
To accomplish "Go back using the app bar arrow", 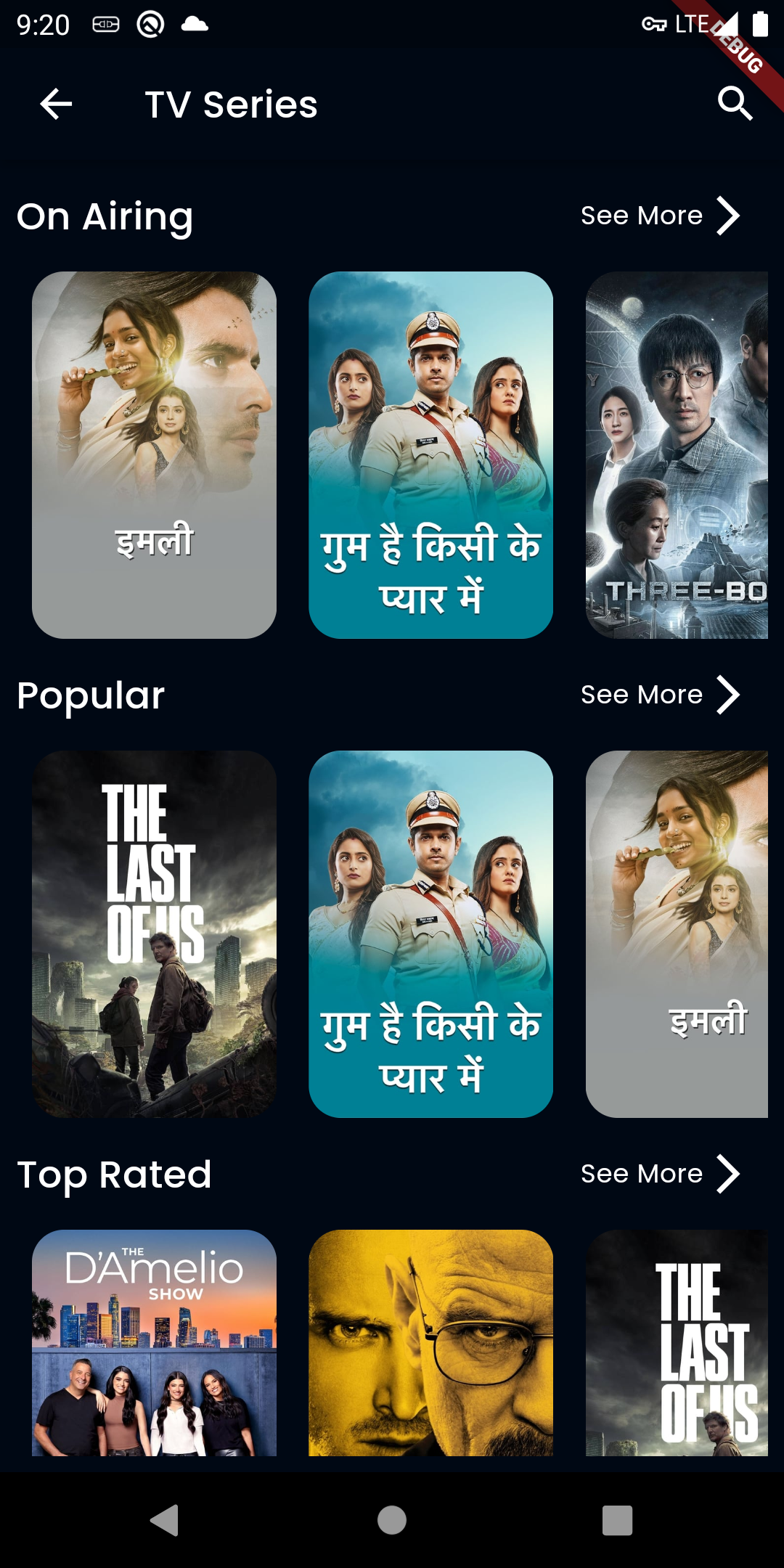I will coord(56,104).
